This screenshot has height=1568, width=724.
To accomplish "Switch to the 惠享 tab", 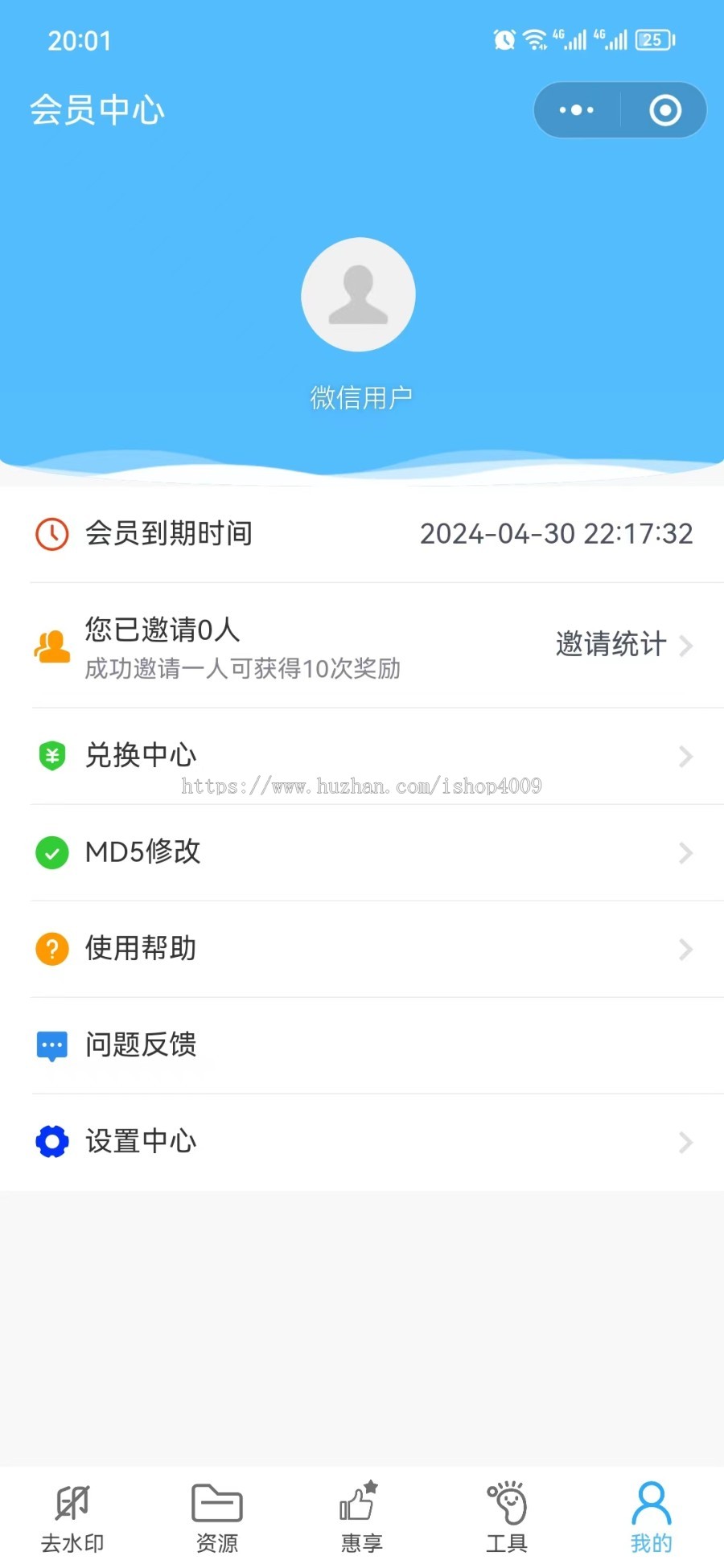I will pos(362,1517).
